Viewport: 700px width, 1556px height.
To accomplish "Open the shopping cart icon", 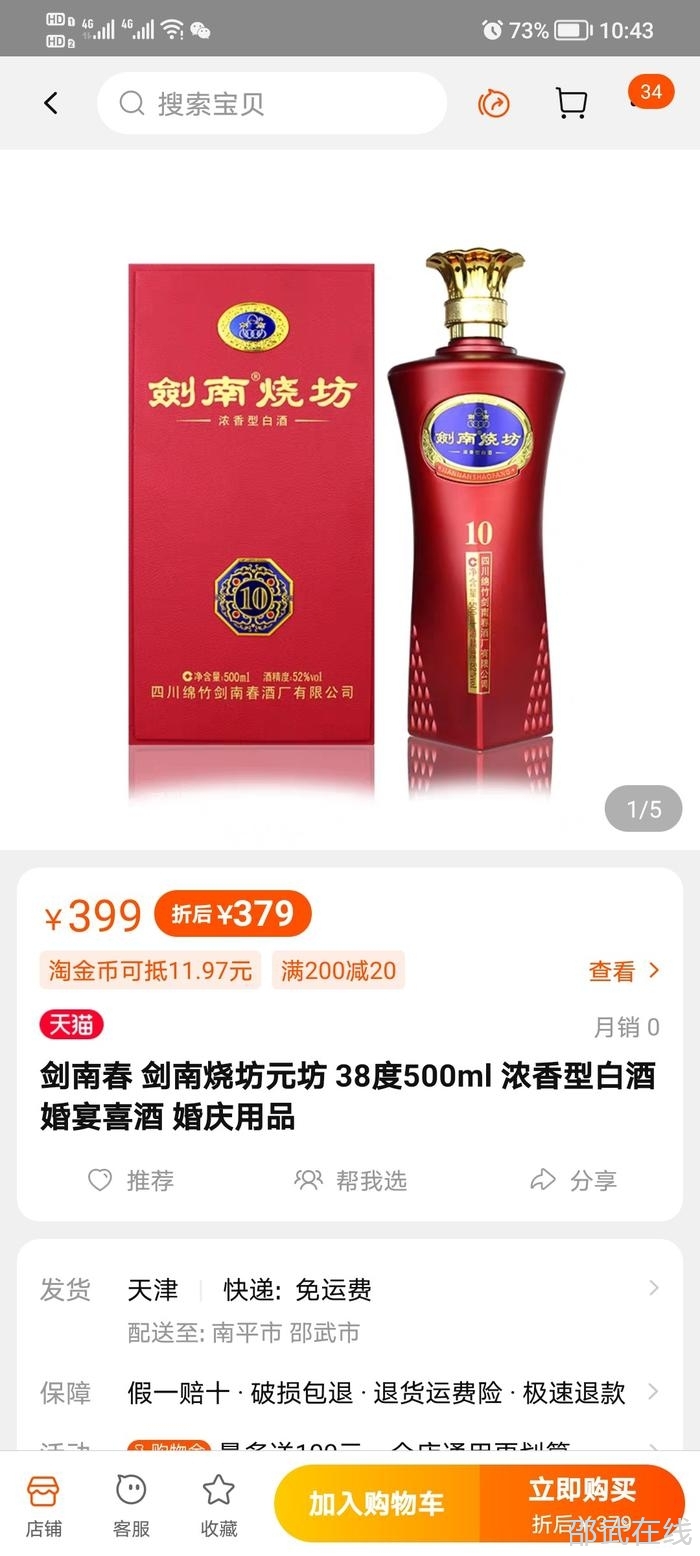I will (x=571, y=103).
